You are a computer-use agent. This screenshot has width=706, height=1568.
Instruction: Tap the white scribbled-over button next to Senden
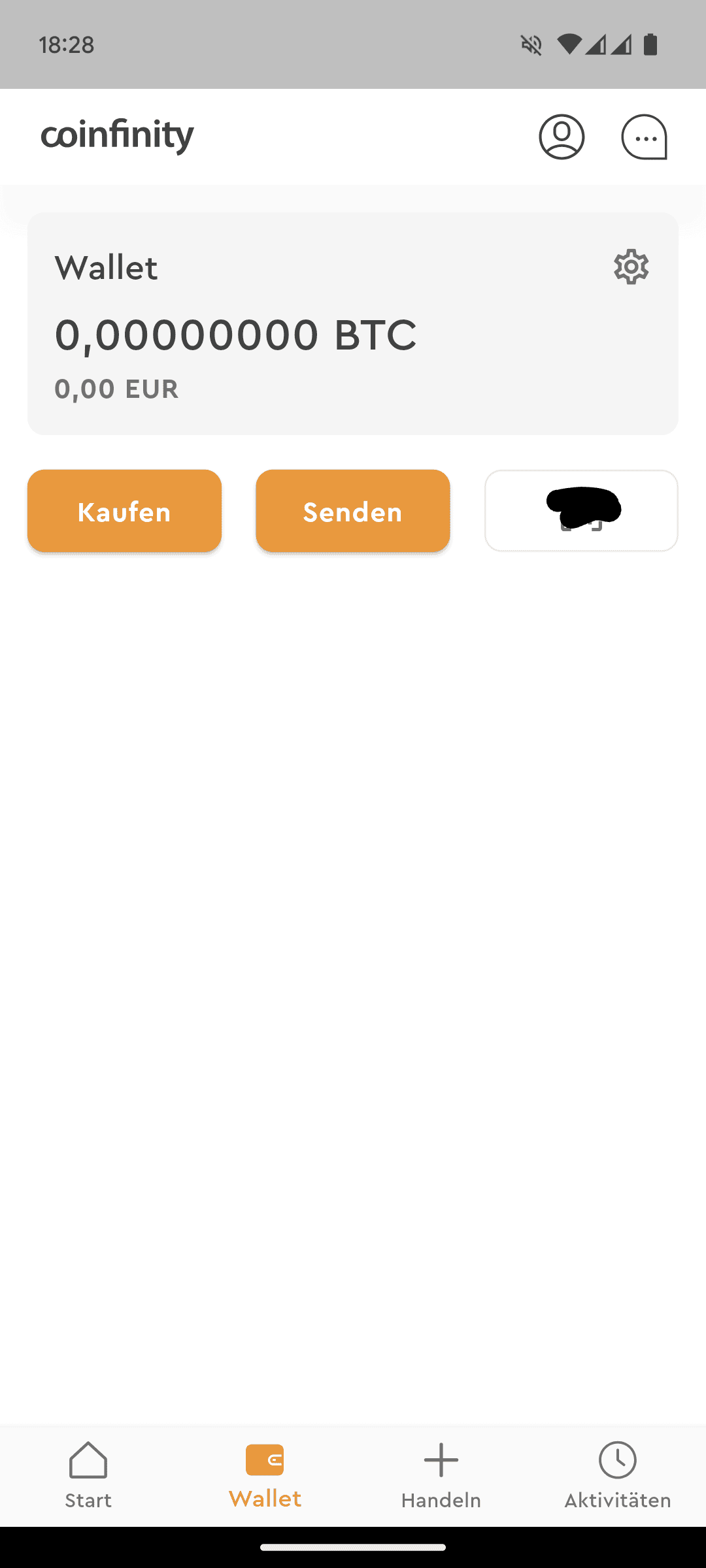point(581,511)
